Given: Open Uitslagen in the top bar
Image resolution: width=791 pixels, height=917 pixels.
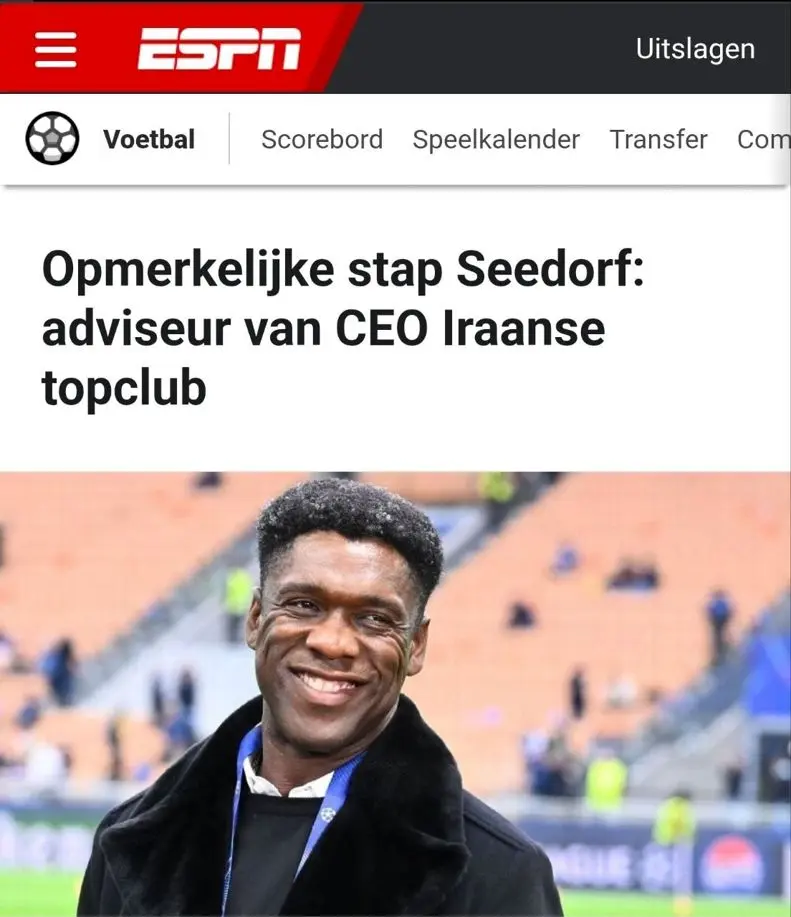Looking at the screenshot, I should click(695, 49).
